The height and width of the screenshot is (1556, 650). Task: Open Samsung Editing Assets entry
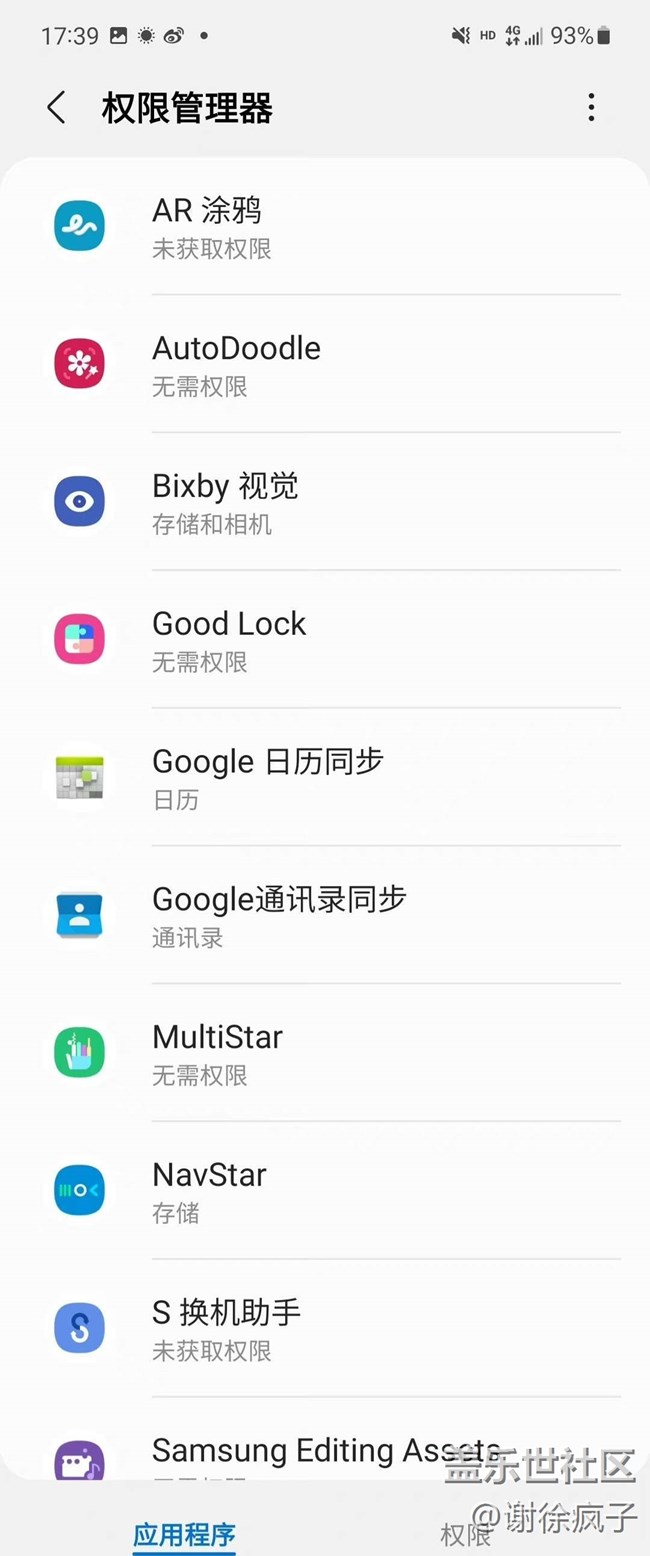point(300,1452)
